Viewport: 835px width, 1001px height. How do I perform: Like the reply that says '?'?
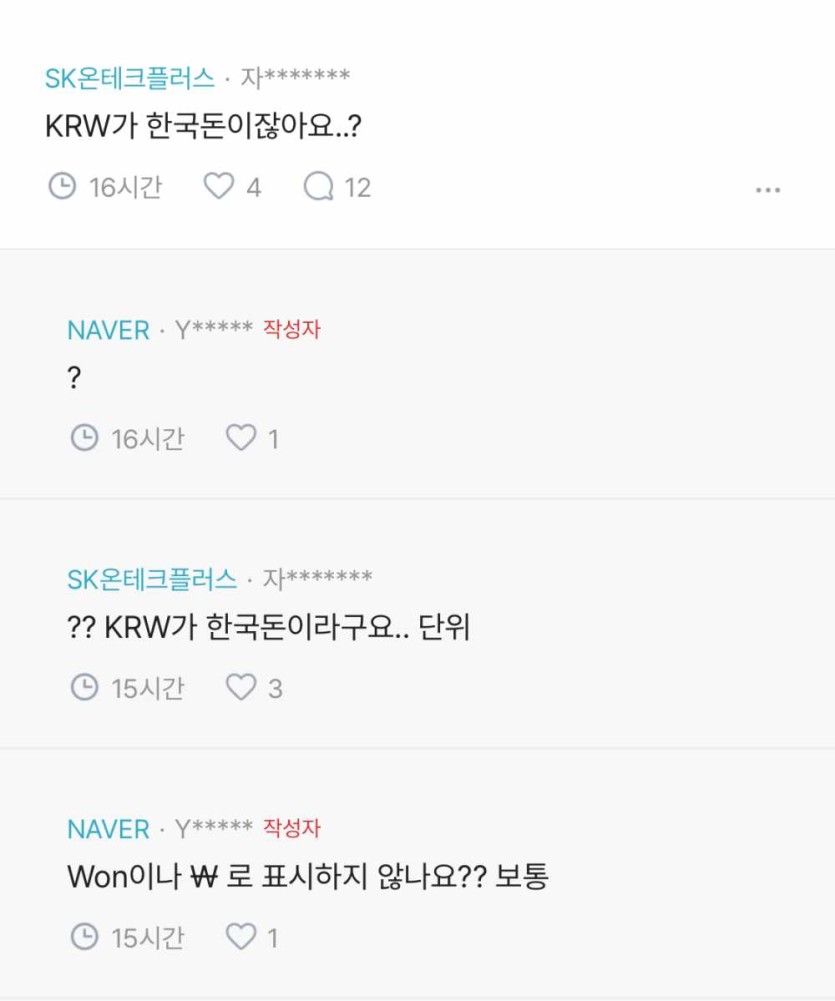point(241,438)
